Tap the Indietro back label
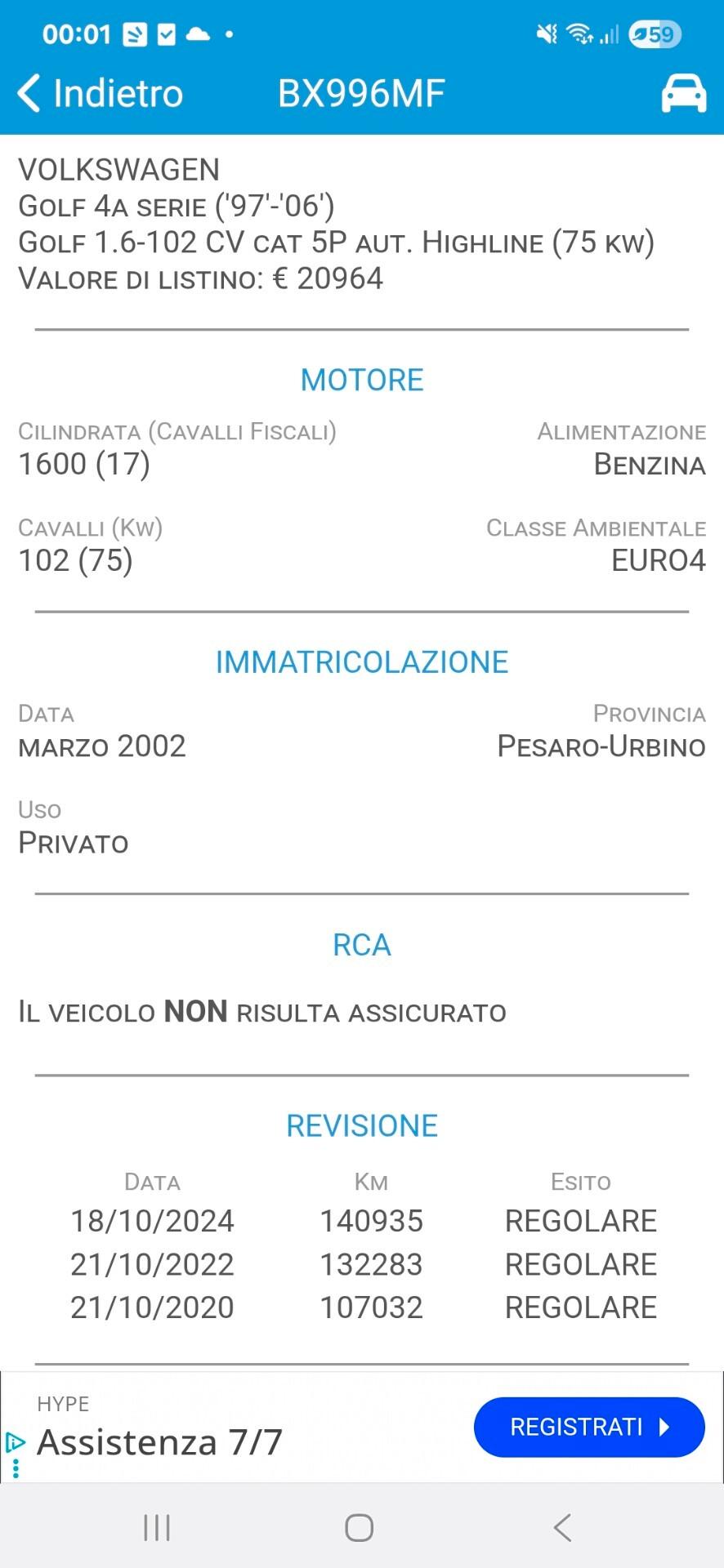This screenshot has width=724, height=1568. pyautogui.click(x=116, y=92)
